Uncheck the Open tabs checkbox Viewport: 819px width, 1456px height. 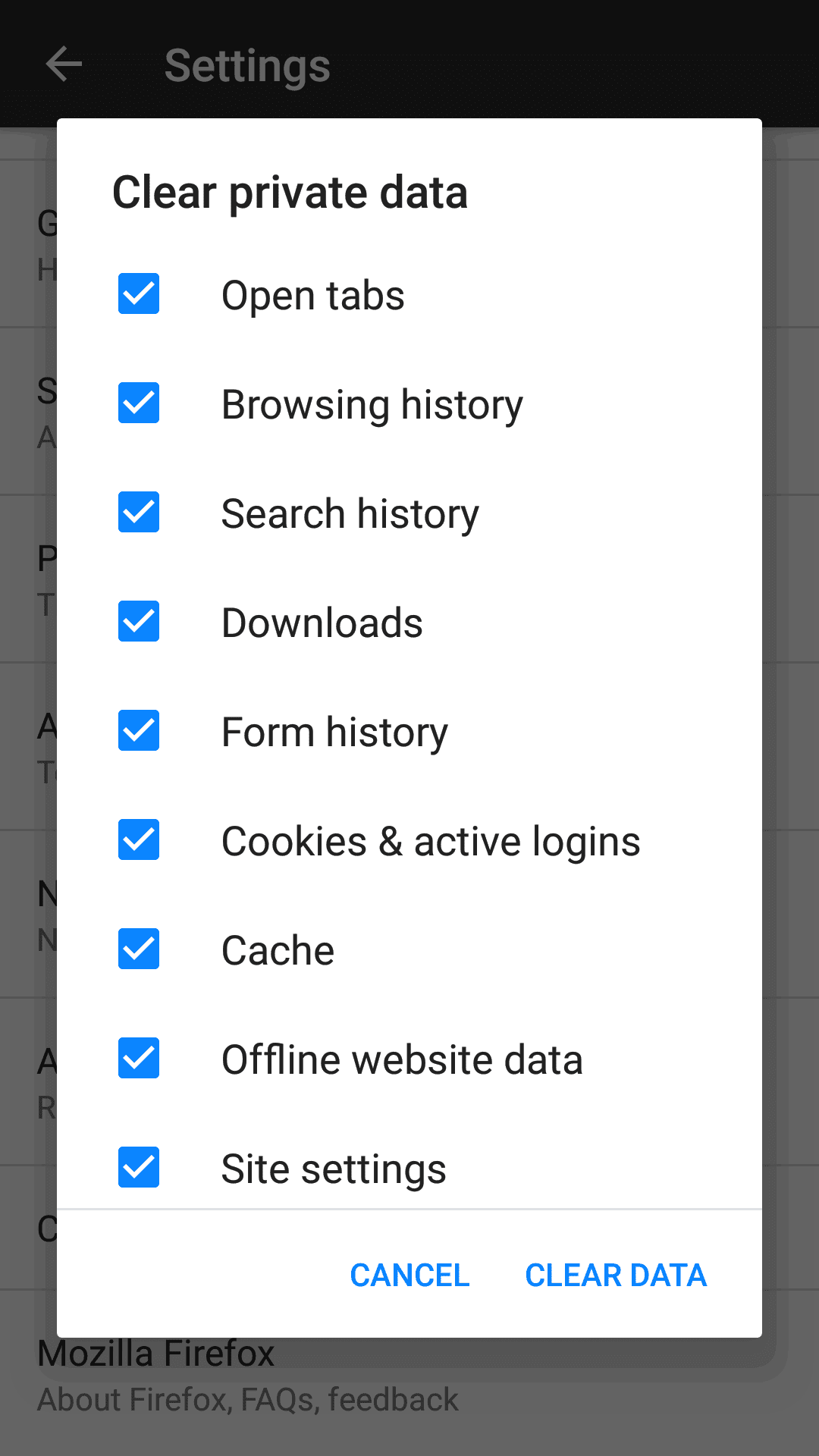point(139,293)
